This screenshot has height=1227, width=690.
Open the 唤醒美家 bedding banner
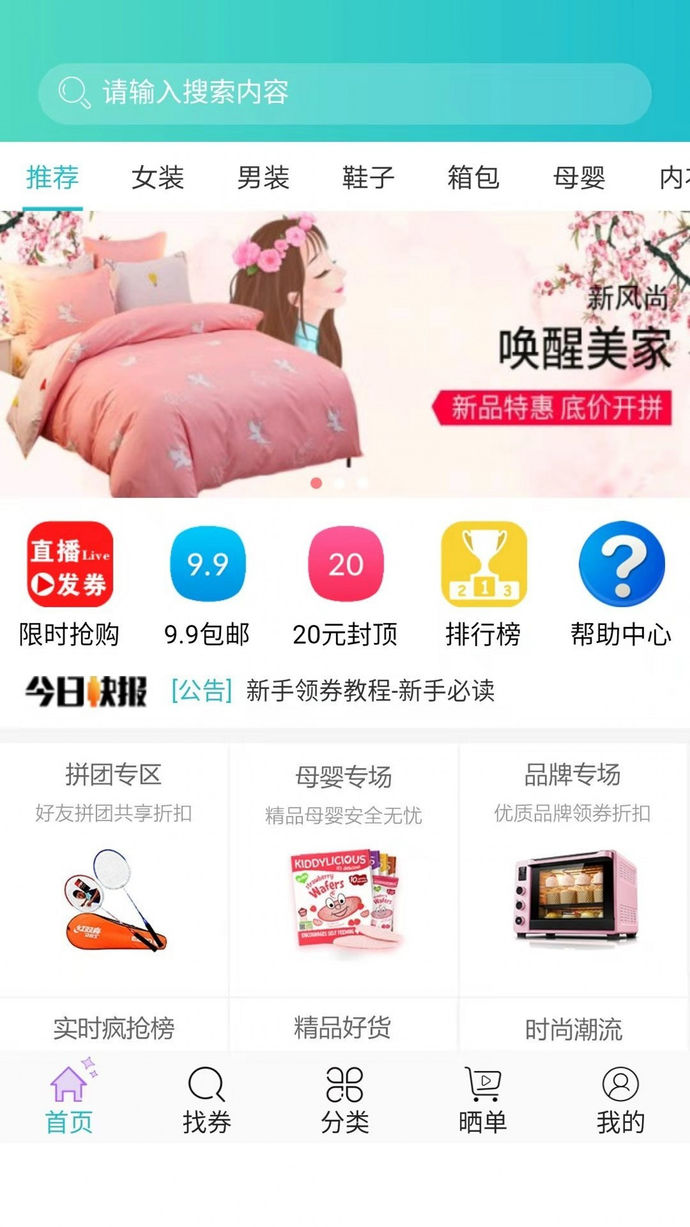click(x=345, y=353)
